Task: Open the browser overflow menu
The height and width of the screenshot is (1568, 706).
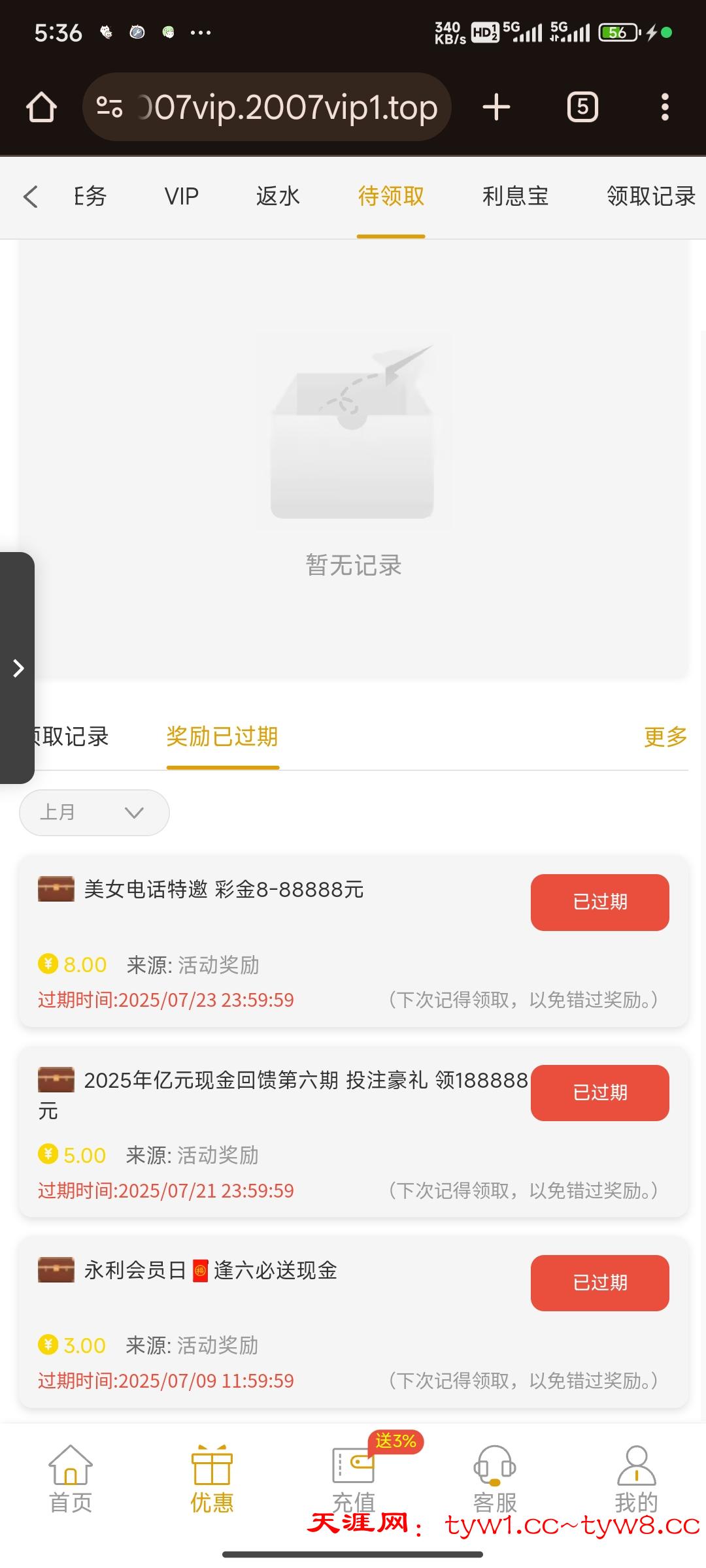Action: (x=665, y=107)
